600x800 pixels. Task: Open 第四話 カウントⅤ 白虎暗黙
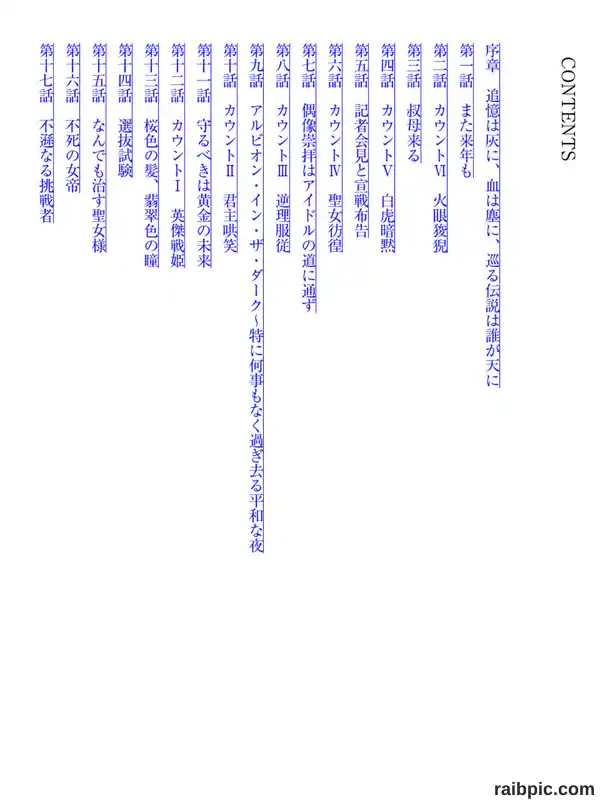[x=388, y=148]
